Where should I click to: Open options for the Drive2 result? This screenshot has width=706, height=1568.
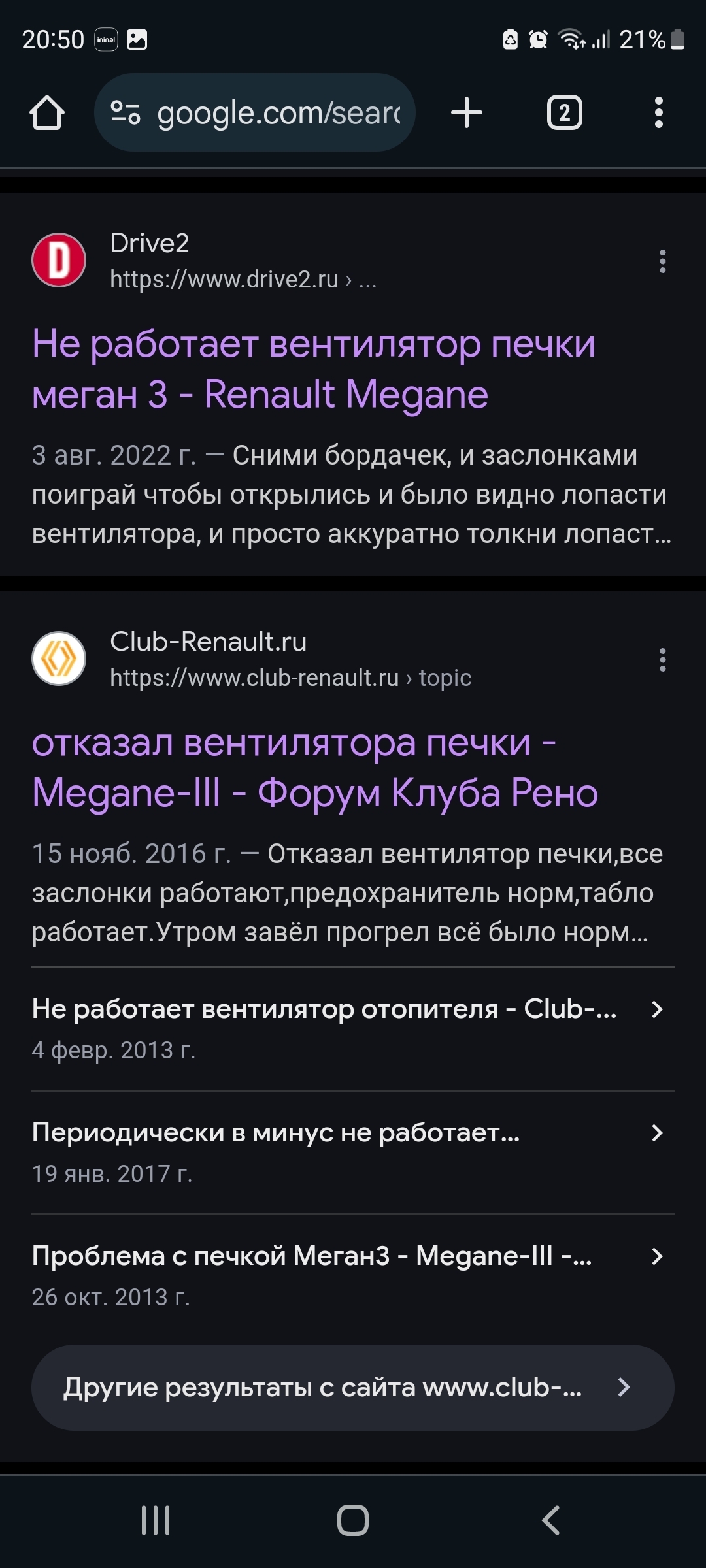[662, 261]
